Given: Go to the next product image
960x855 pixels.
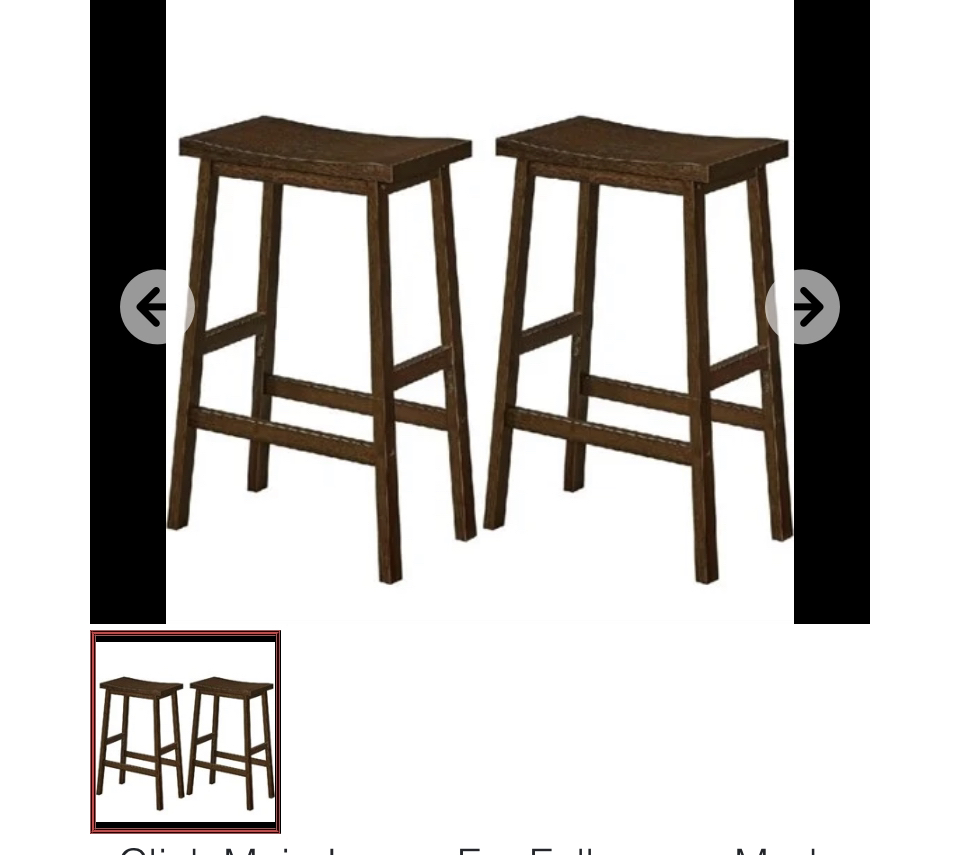Looking at the screenshot, I should (802, 307).
